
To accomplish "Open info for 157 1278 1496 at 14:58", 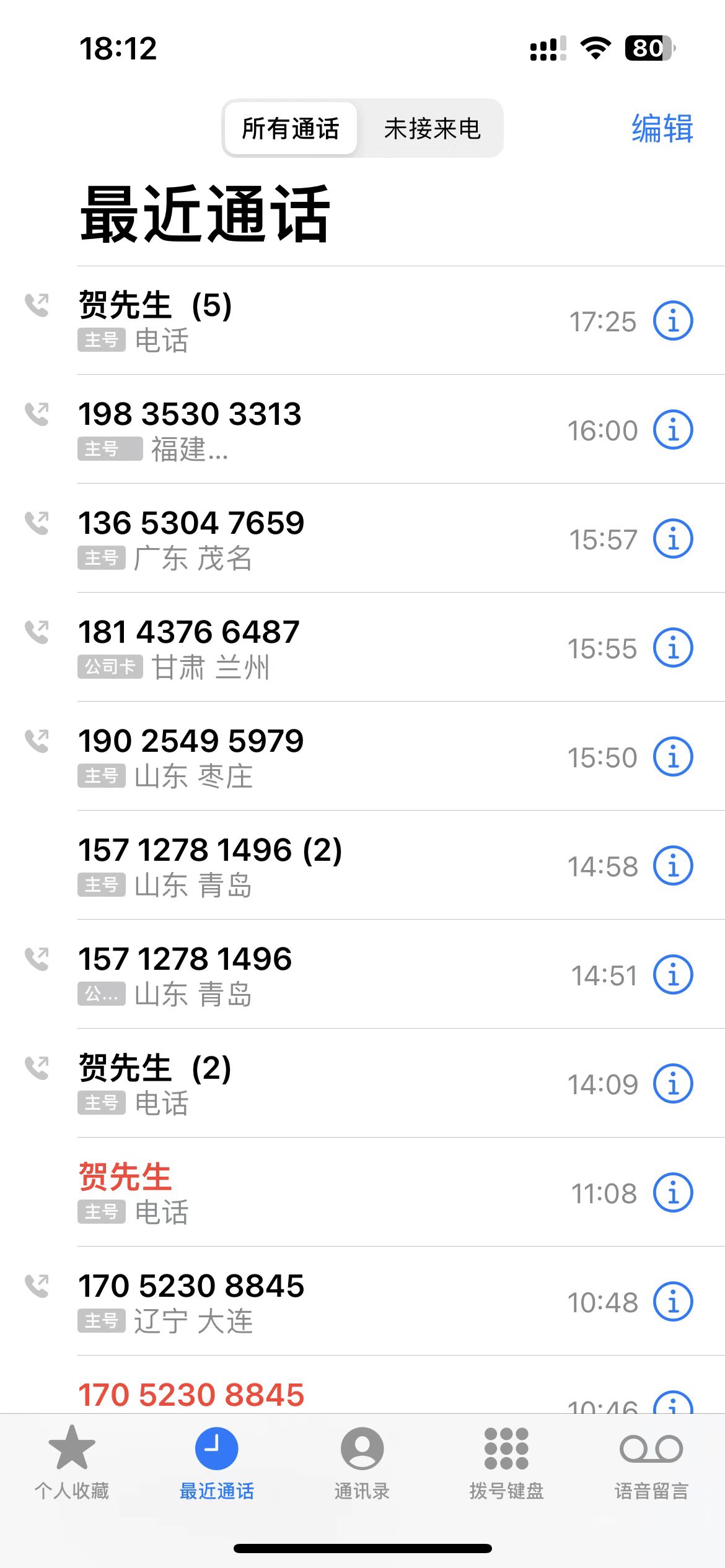I will tap(673, 866).
